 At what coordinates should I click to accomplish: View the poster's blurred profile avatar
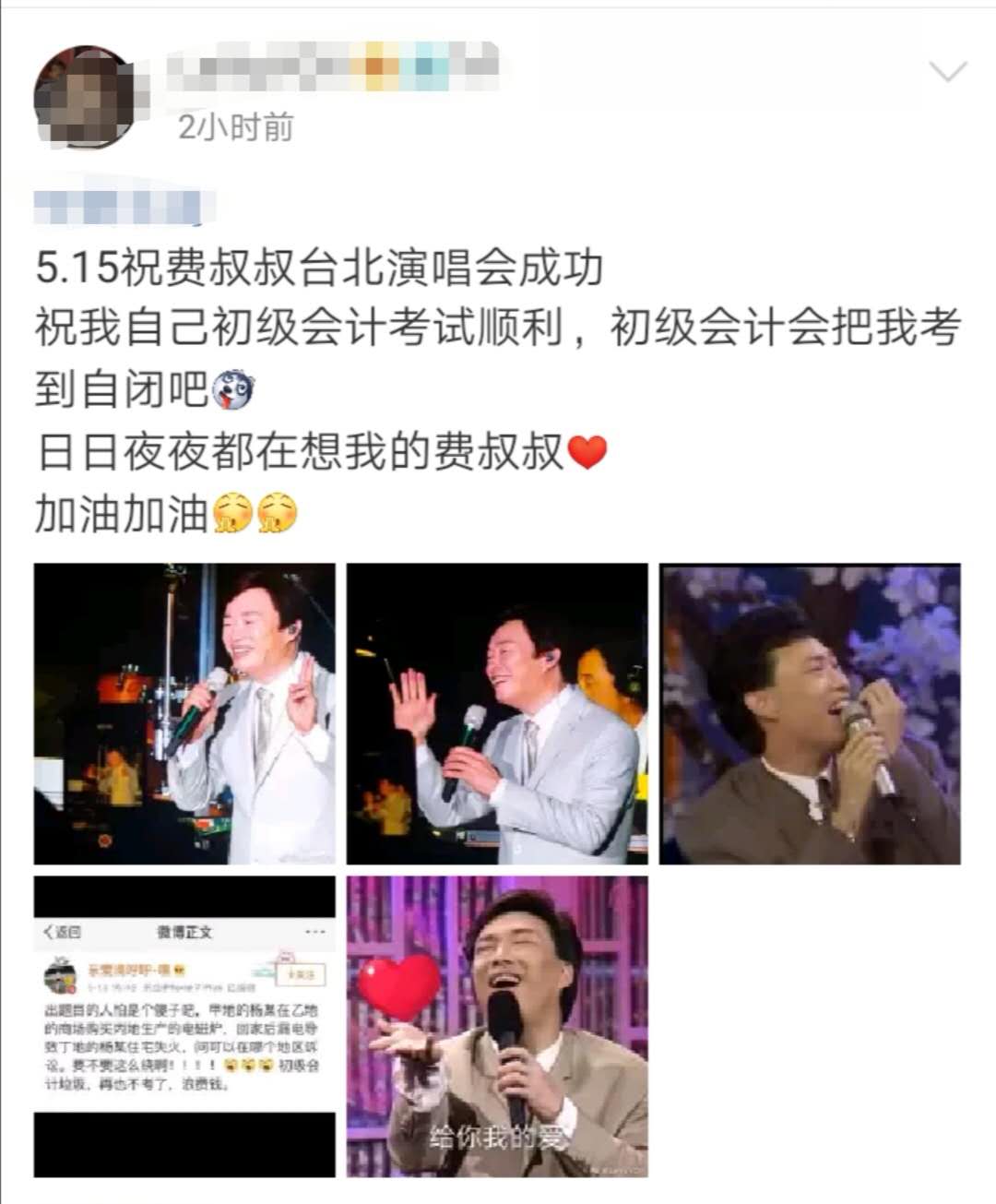coord(84,98)
